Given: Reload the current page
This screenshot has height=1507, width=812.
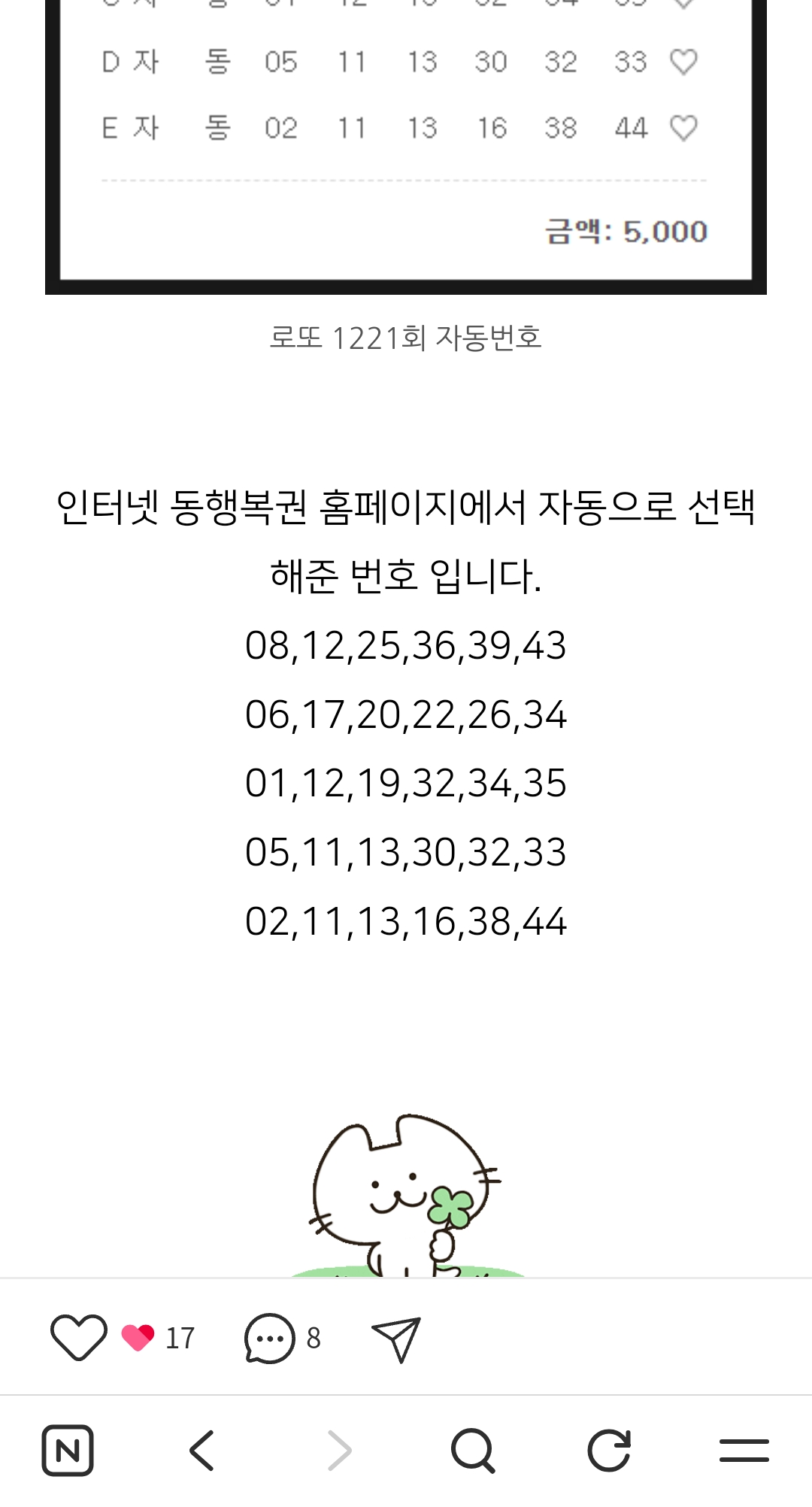Looking at the screenshot, I should point(608,1451).
